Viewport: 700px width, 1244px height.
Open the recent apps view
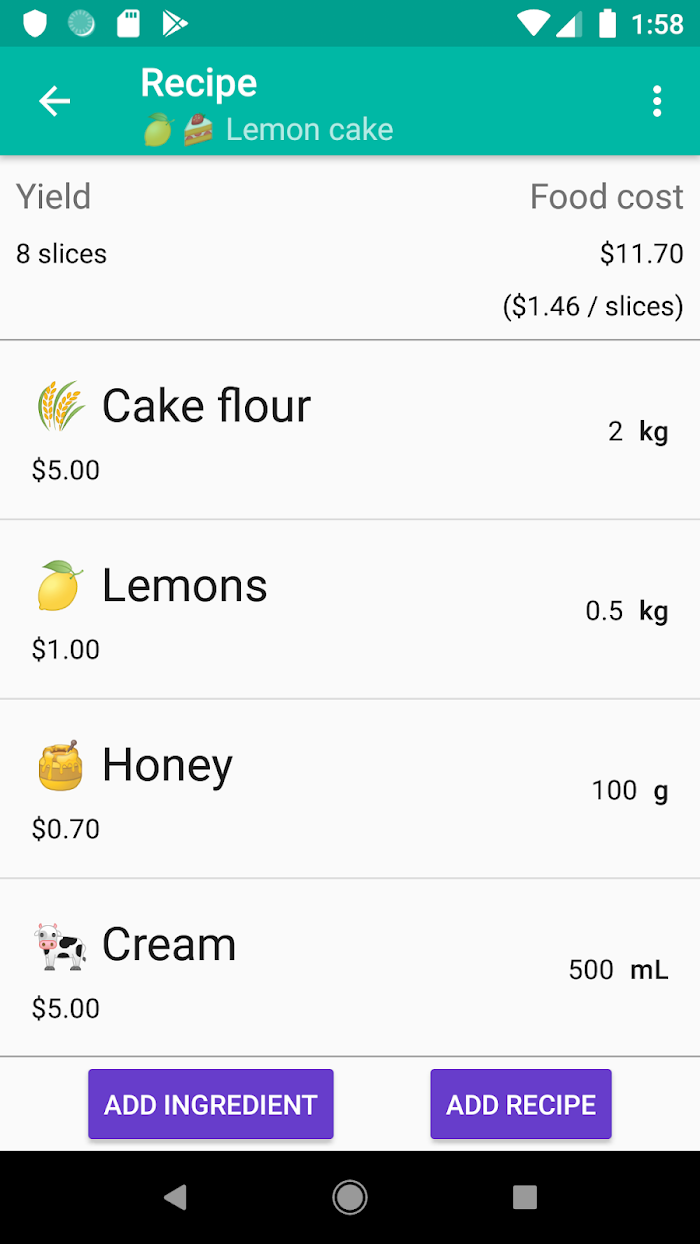point(525,1197)
